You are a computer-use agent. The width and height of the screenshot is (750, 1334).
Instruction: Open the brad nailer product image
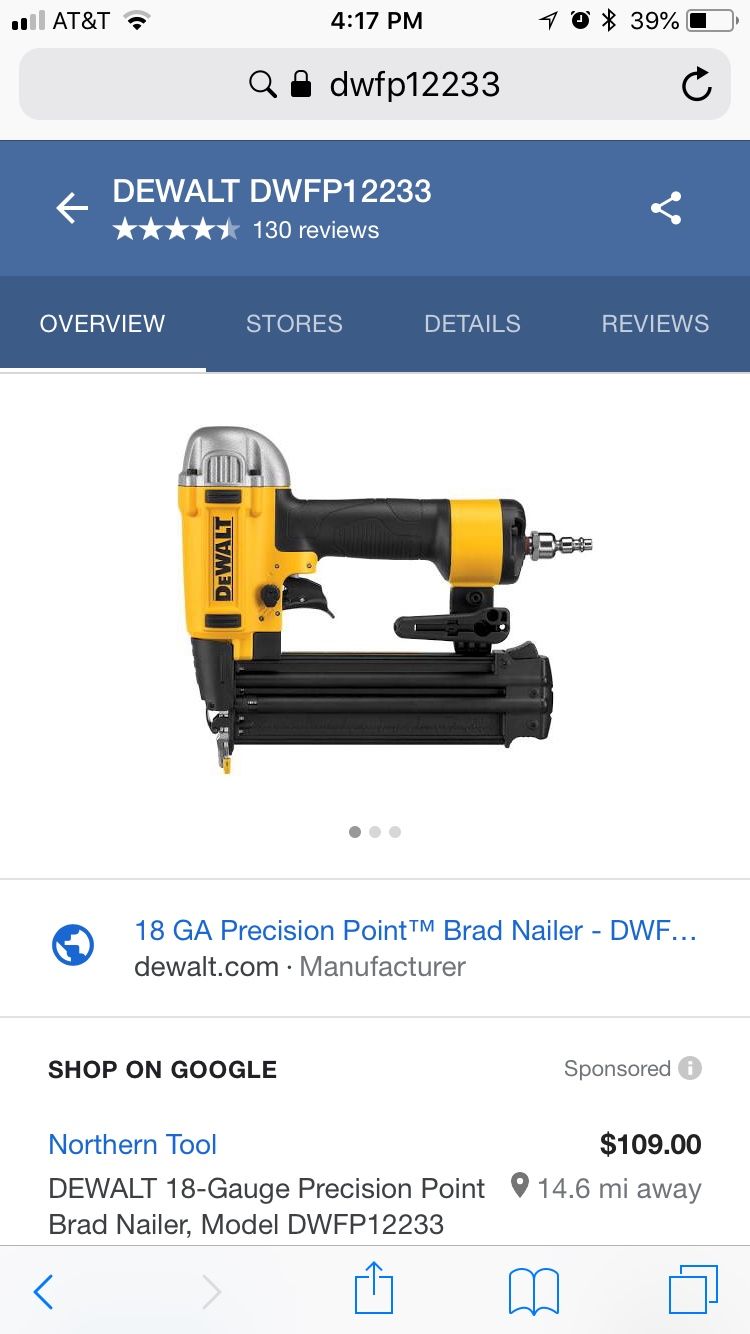[x=385, y=599]
